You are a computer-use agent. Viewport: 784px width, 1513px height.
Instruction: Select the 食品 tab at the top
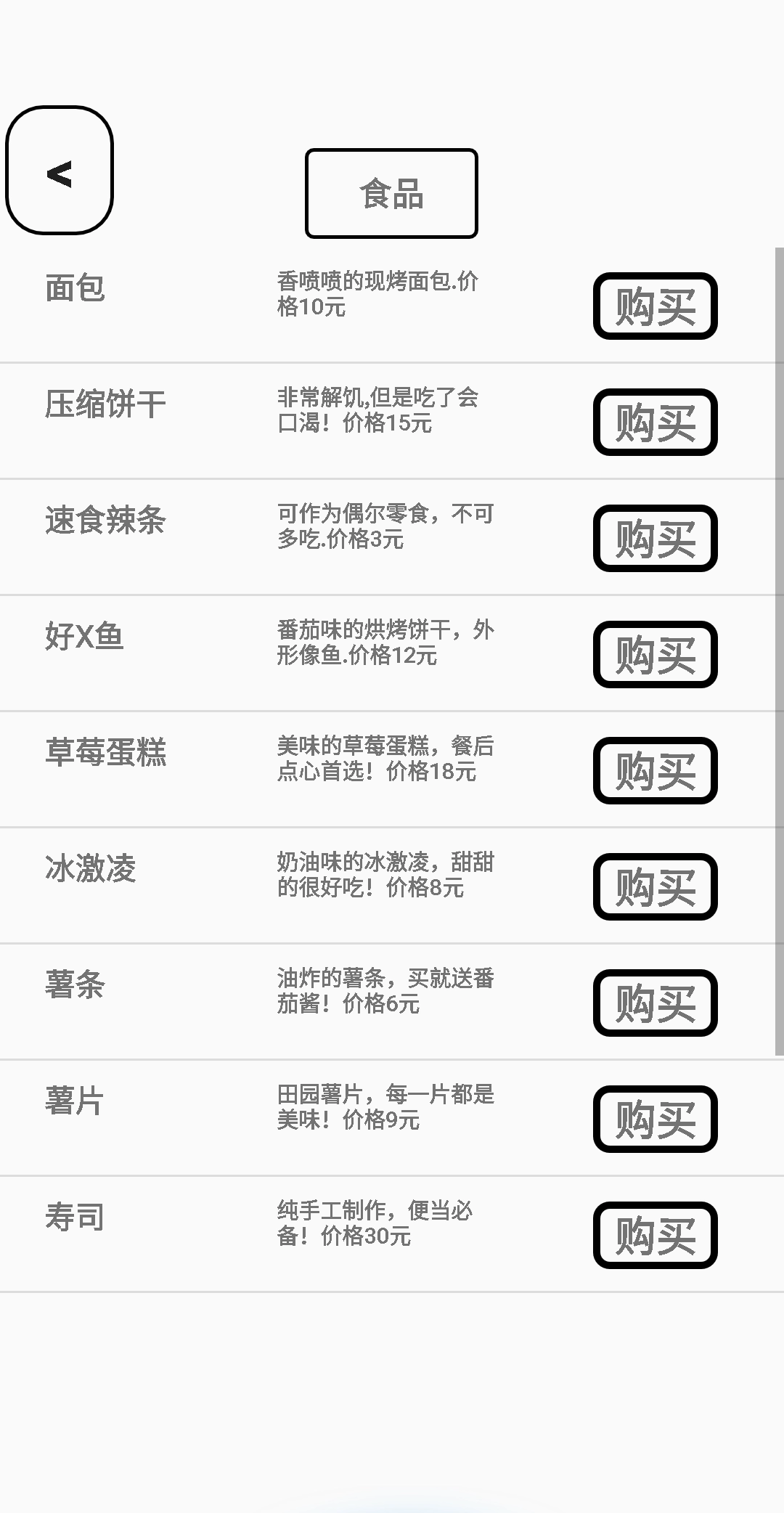[391, 192]
